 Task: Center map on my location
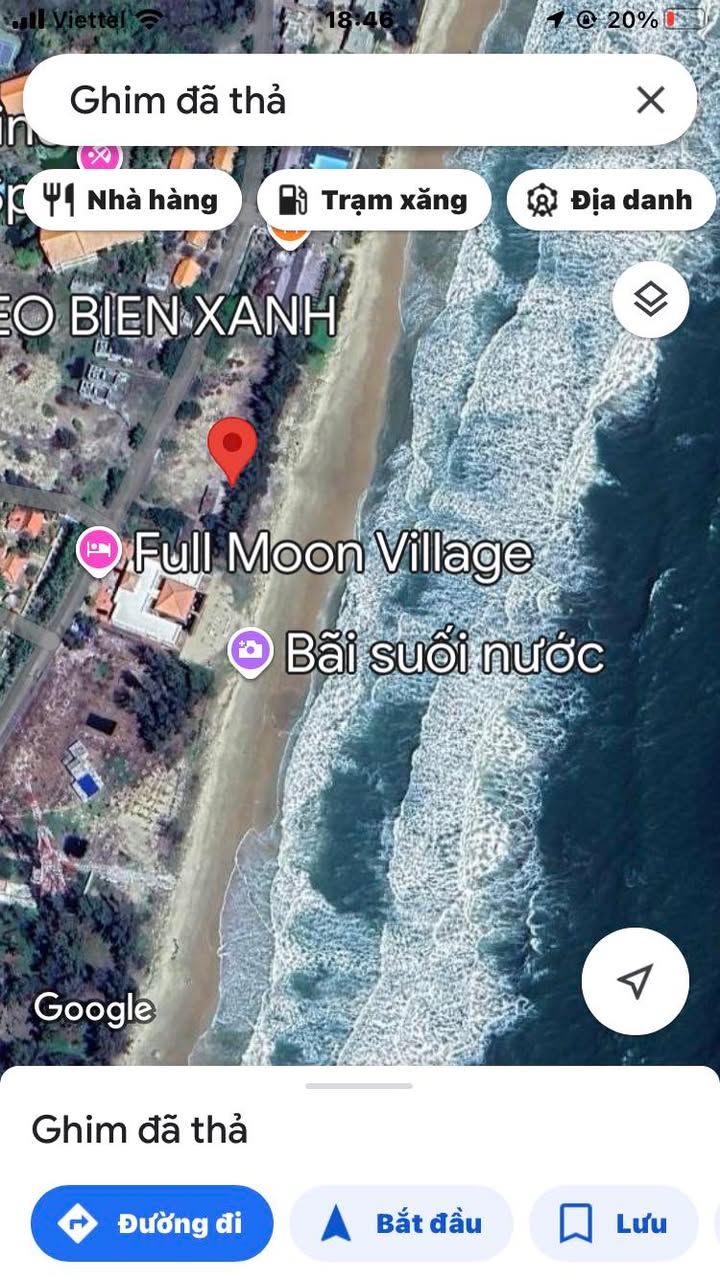[635, 981]
